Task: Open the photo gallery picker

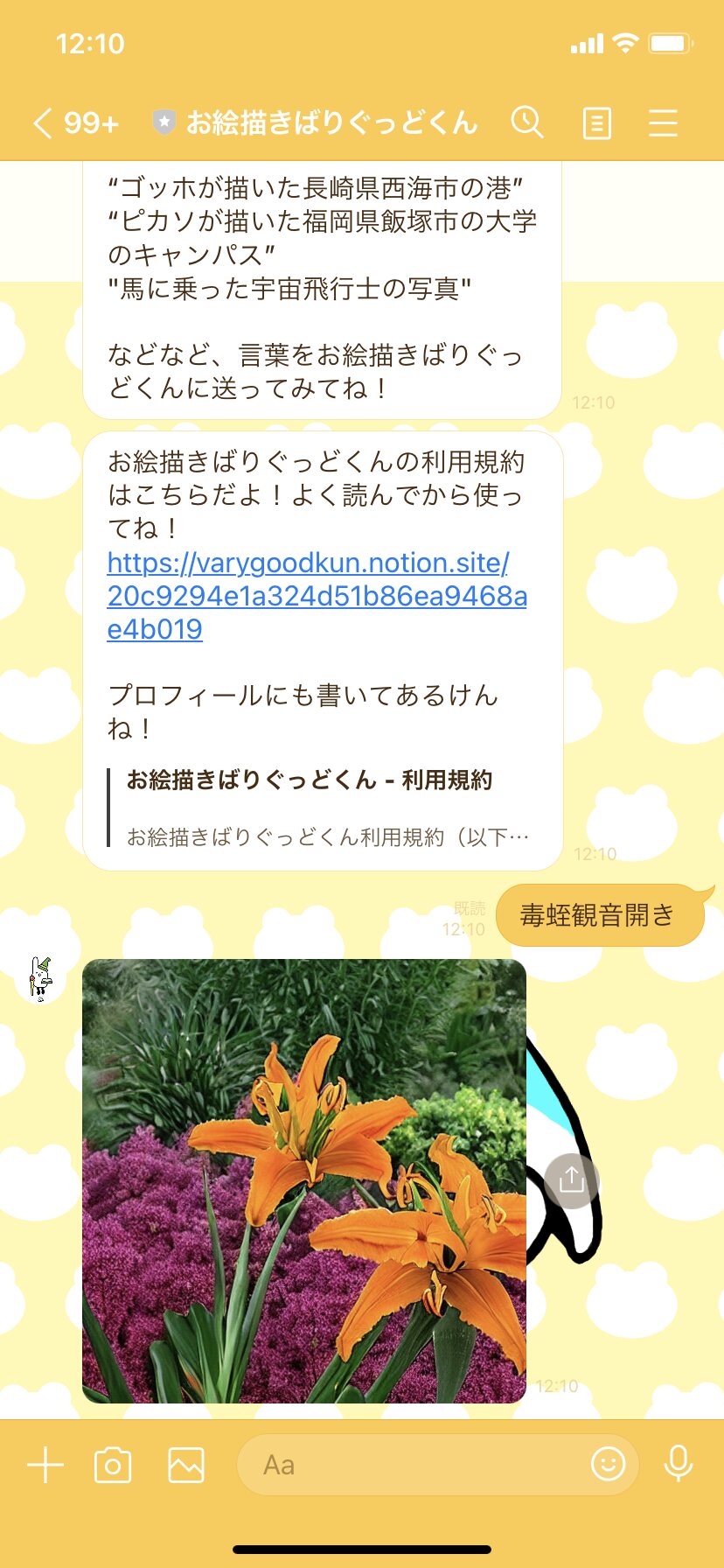Action: (186, 1465)
